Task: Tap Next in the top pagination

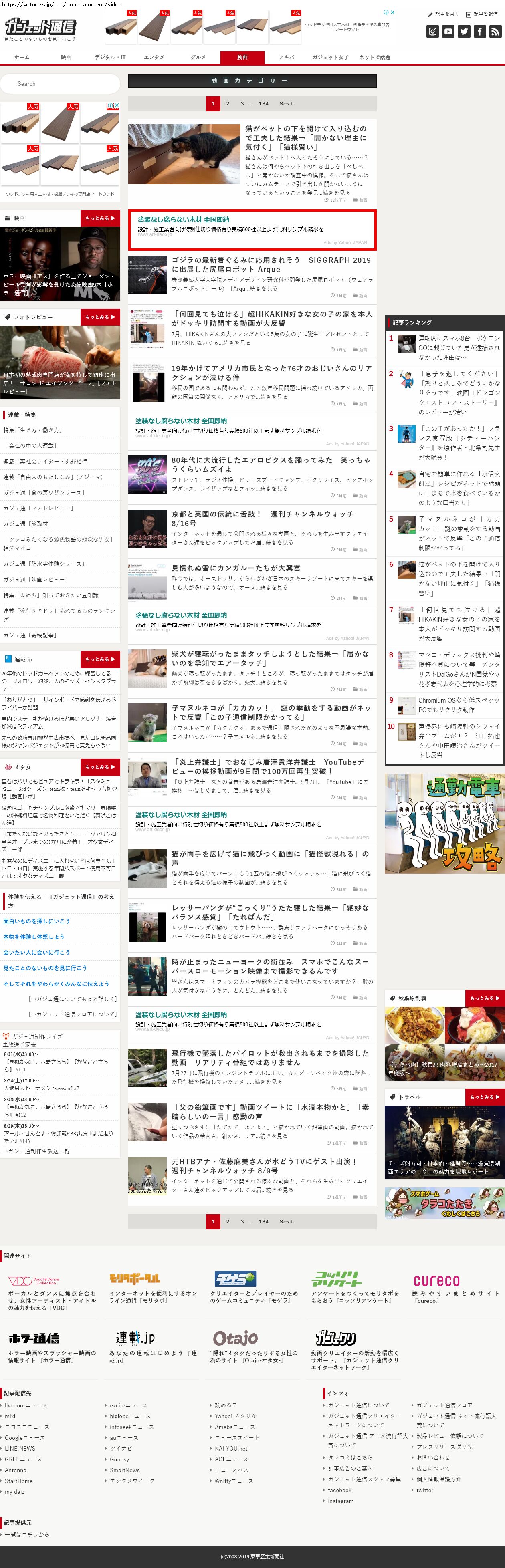Action: [x=286, y=103]
